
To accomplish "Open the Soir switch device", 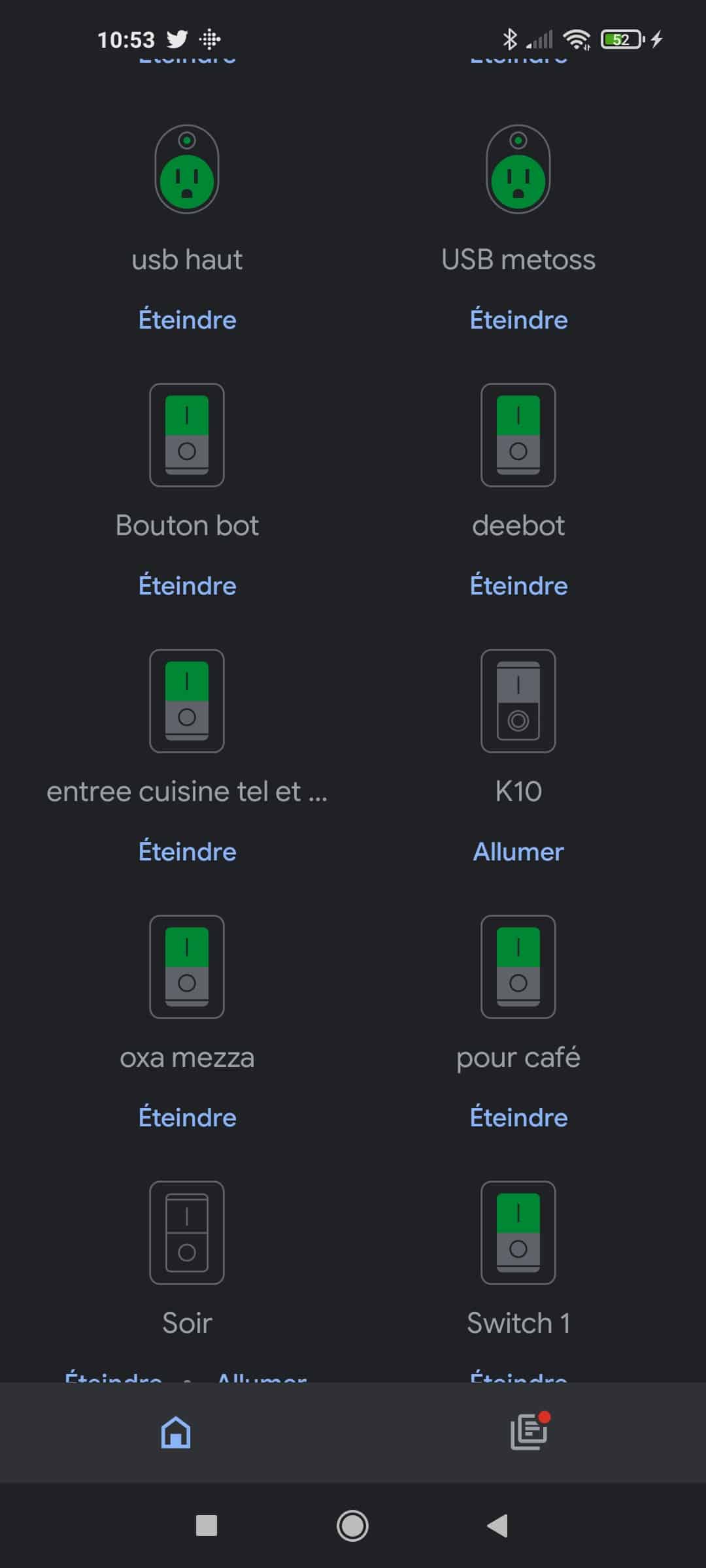I will coord(187,1233).
